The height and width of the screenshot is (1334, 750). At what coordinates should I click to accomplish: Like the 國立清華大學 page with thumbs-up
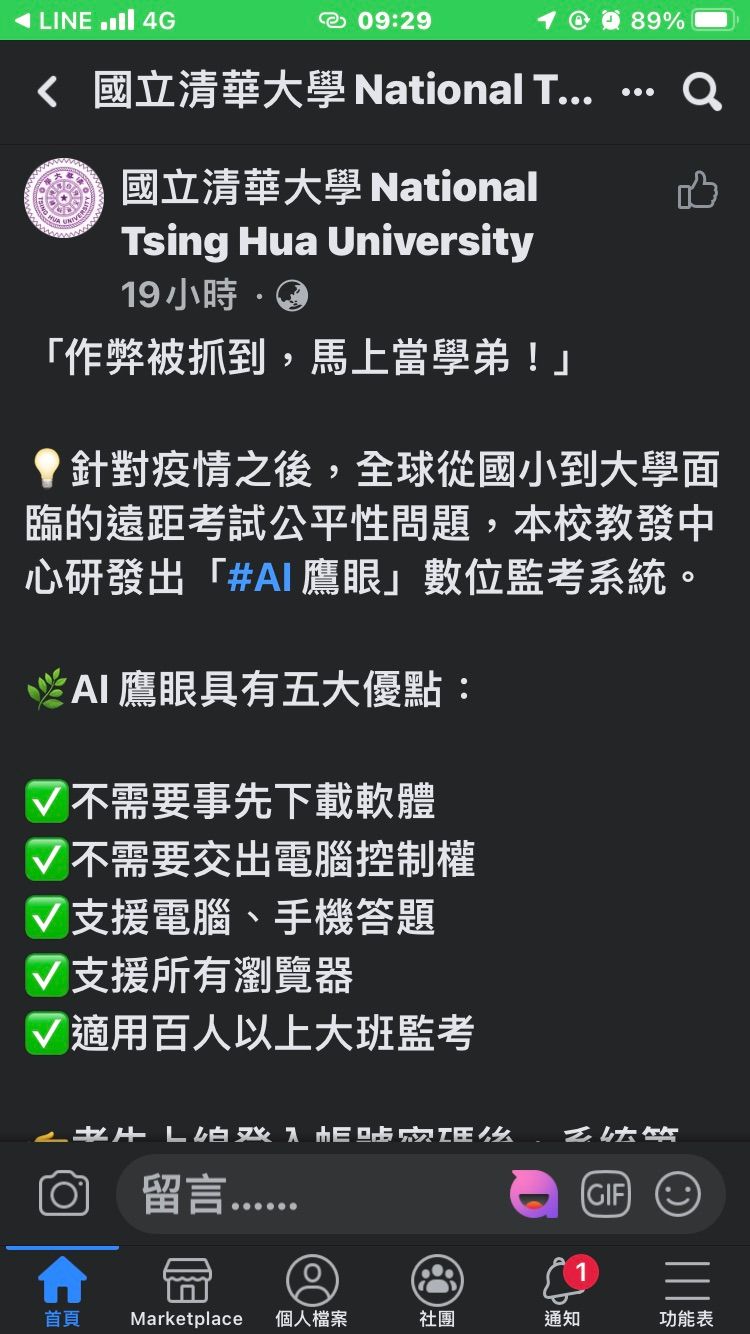click(698, 190)
